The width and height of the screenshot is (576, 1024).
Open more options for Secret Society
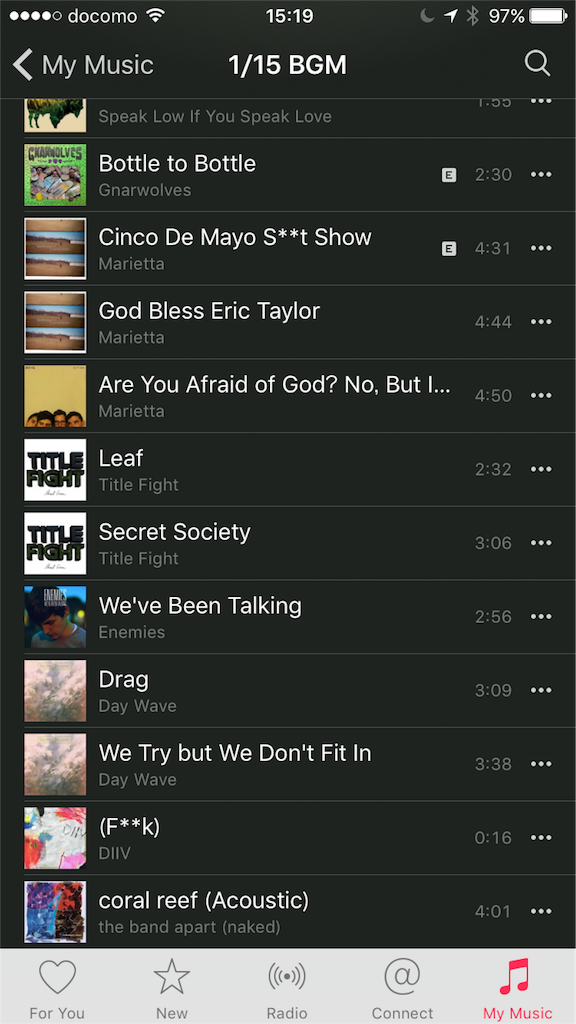pyautogui.click(x=541, y=543)
